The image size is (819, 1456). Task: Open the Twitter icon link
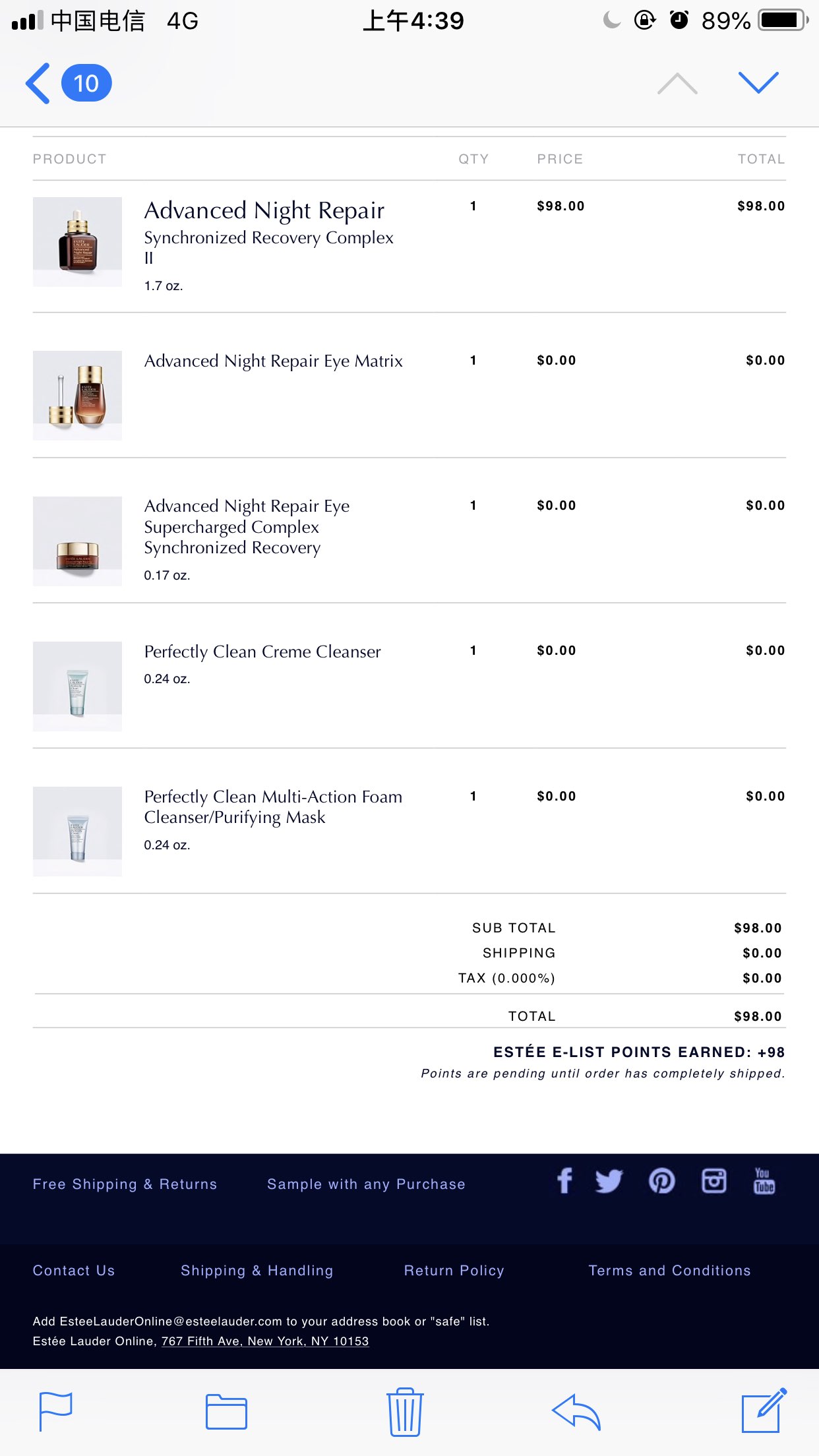point(609,1180)
